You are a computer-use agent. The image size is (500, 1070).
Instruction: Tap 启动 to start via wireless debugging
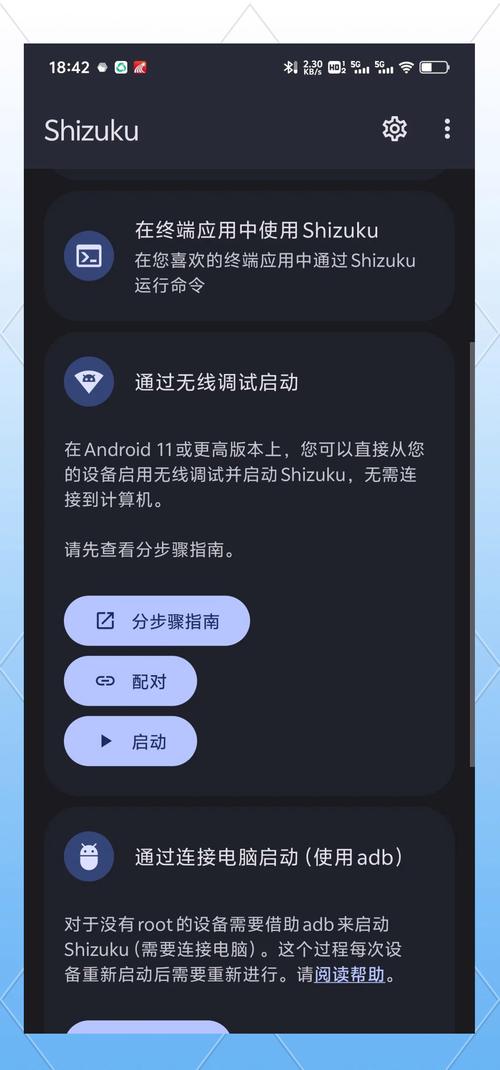point(130,741)
